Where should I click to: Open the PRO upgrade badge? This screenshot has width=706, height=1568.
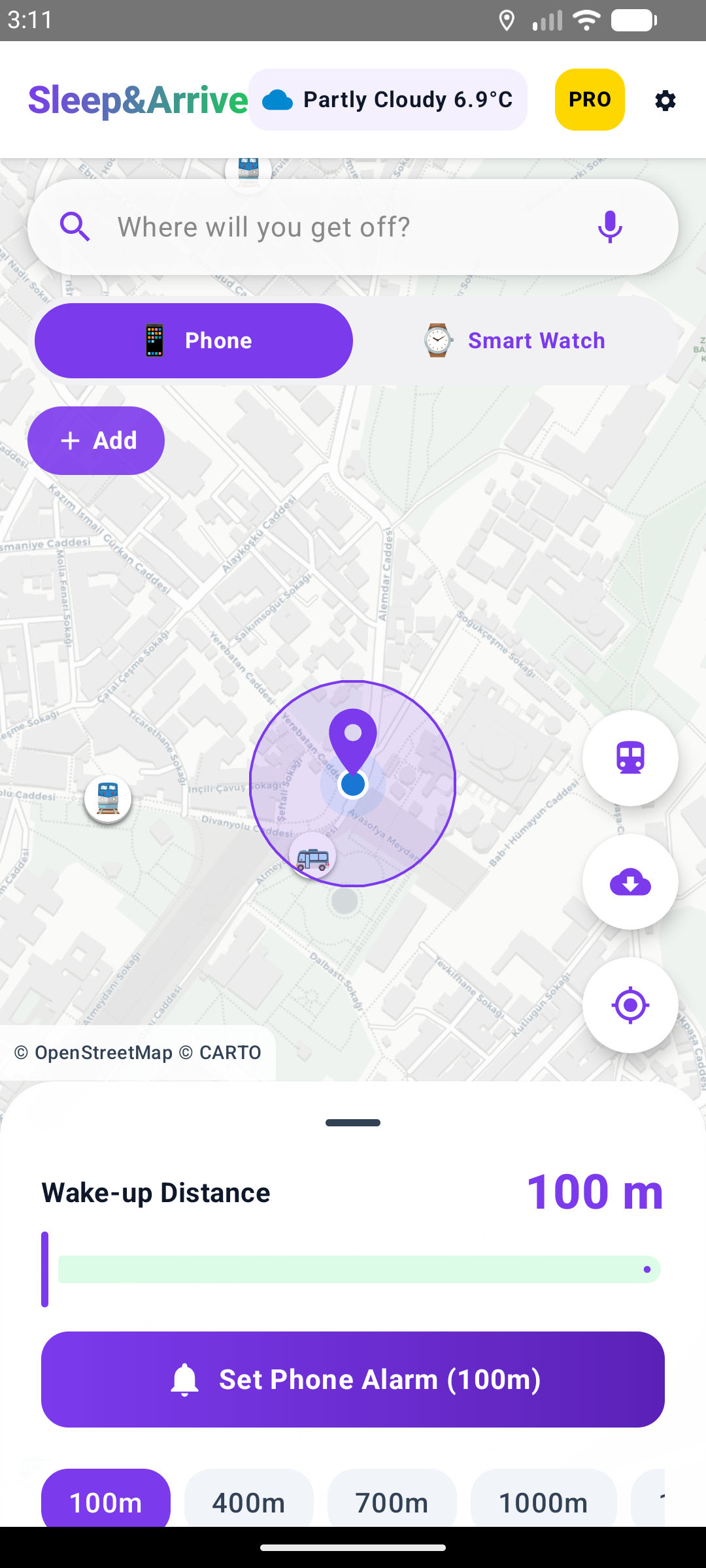tap(589, 99)
